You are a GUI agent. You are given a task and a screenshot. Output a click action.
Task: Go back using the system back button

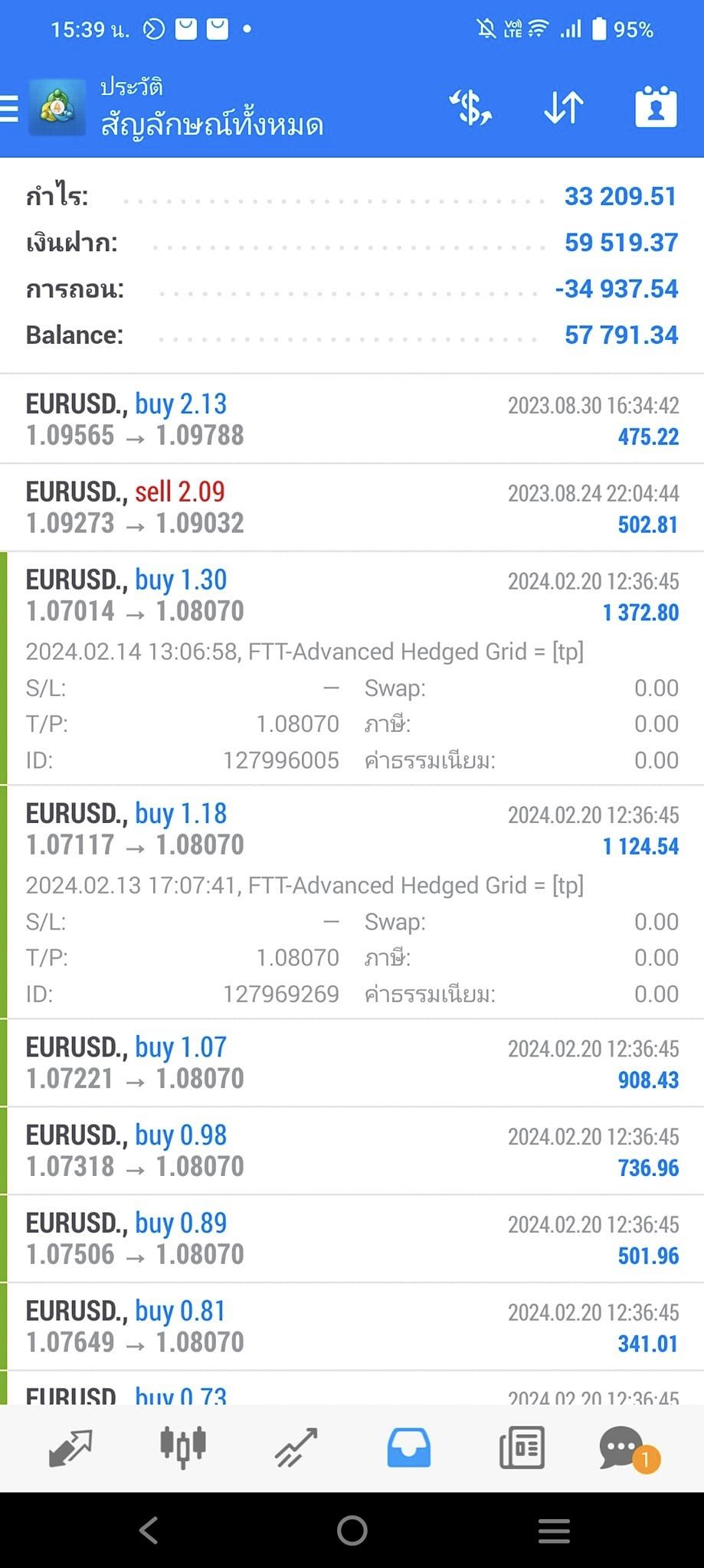(149, 1530)
